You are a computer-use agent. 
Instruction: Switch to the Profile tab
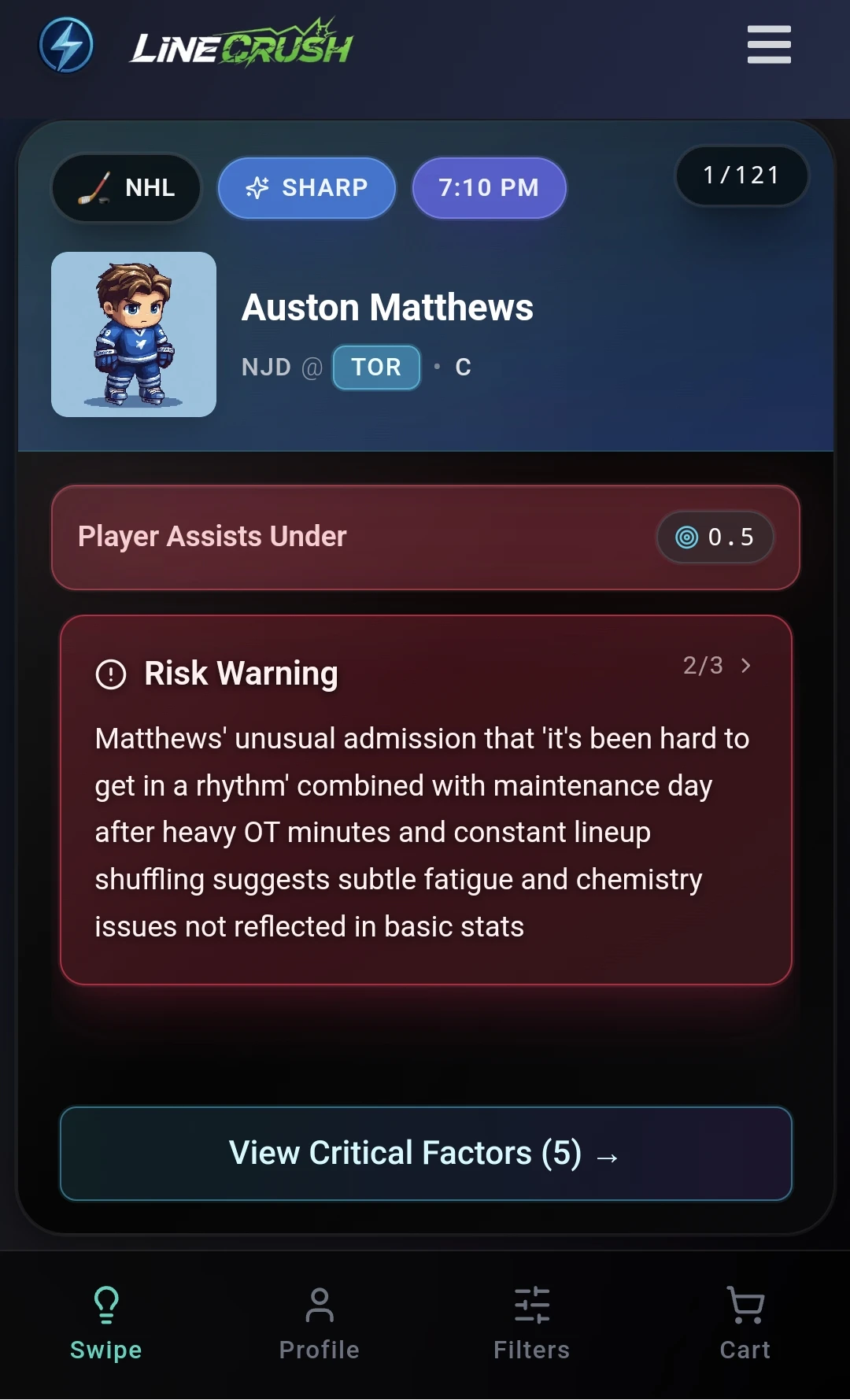(319, 1324)
